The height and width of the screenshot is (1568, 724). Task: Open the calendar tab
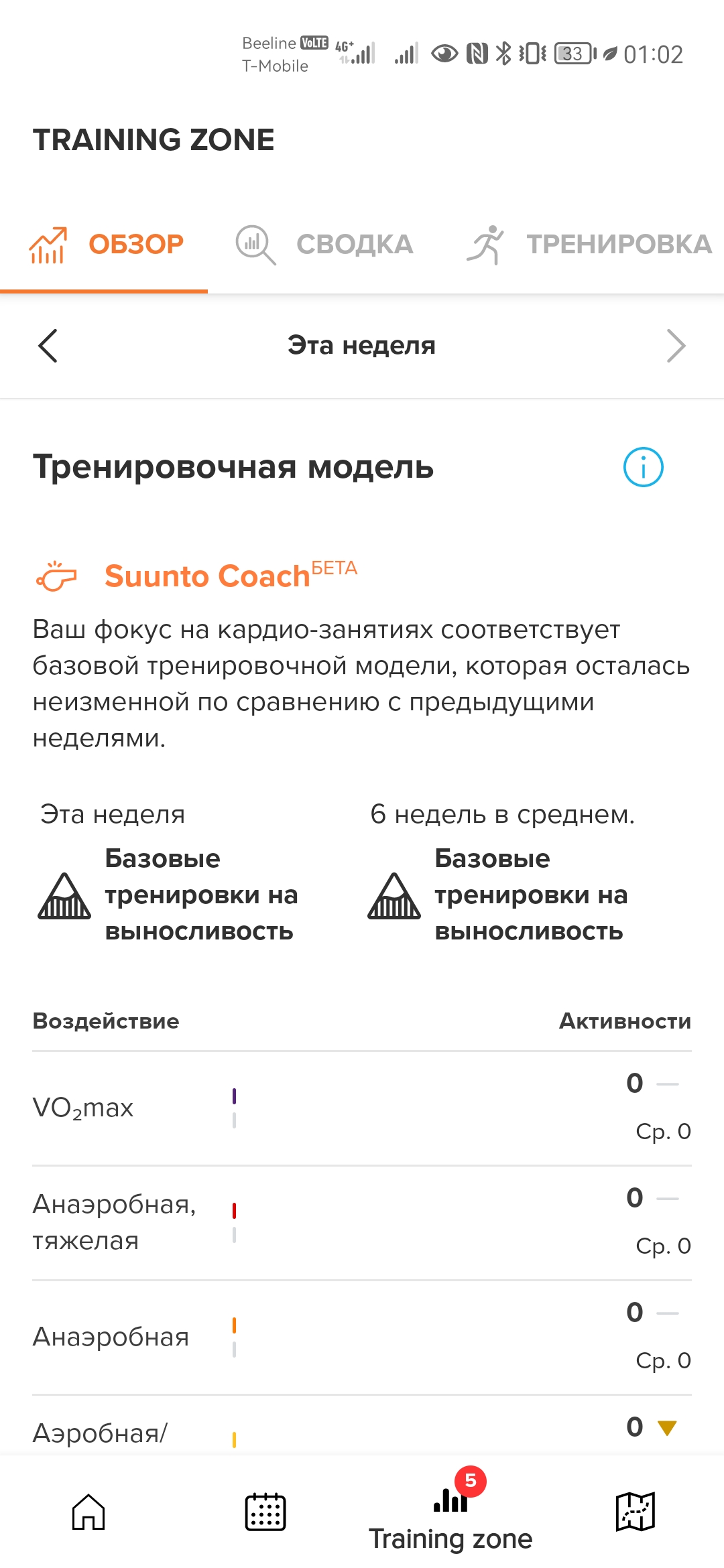pos(265,1512)
